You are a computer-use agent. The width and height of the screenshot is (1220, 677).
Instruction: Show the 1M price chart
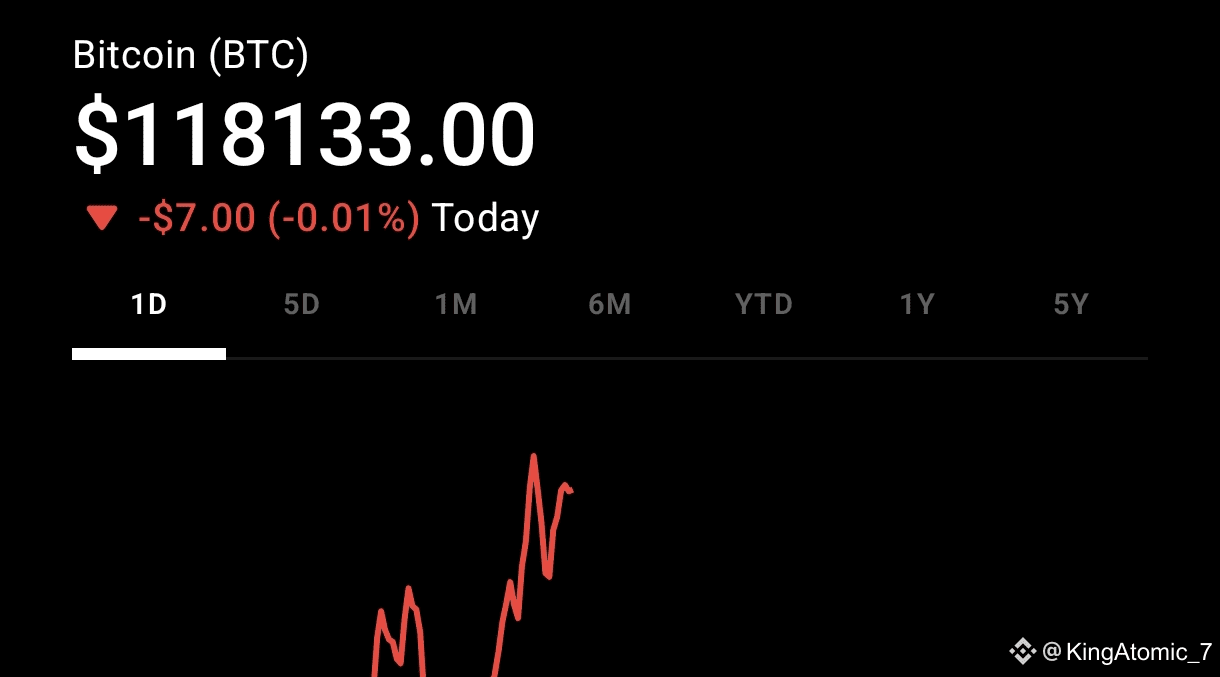456,305
